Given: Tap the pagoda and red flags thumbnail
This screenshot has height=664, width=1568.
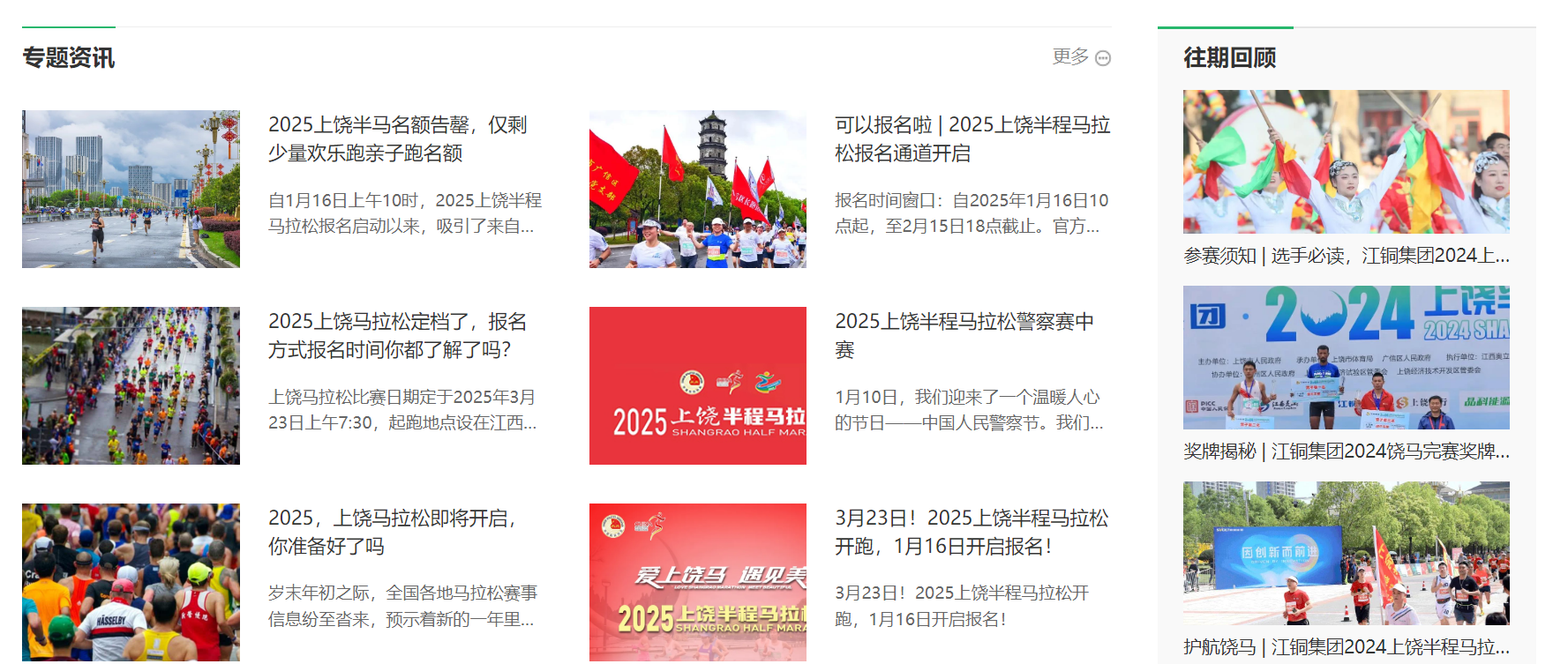Looking at the screenshot, I should click(697, 189).
